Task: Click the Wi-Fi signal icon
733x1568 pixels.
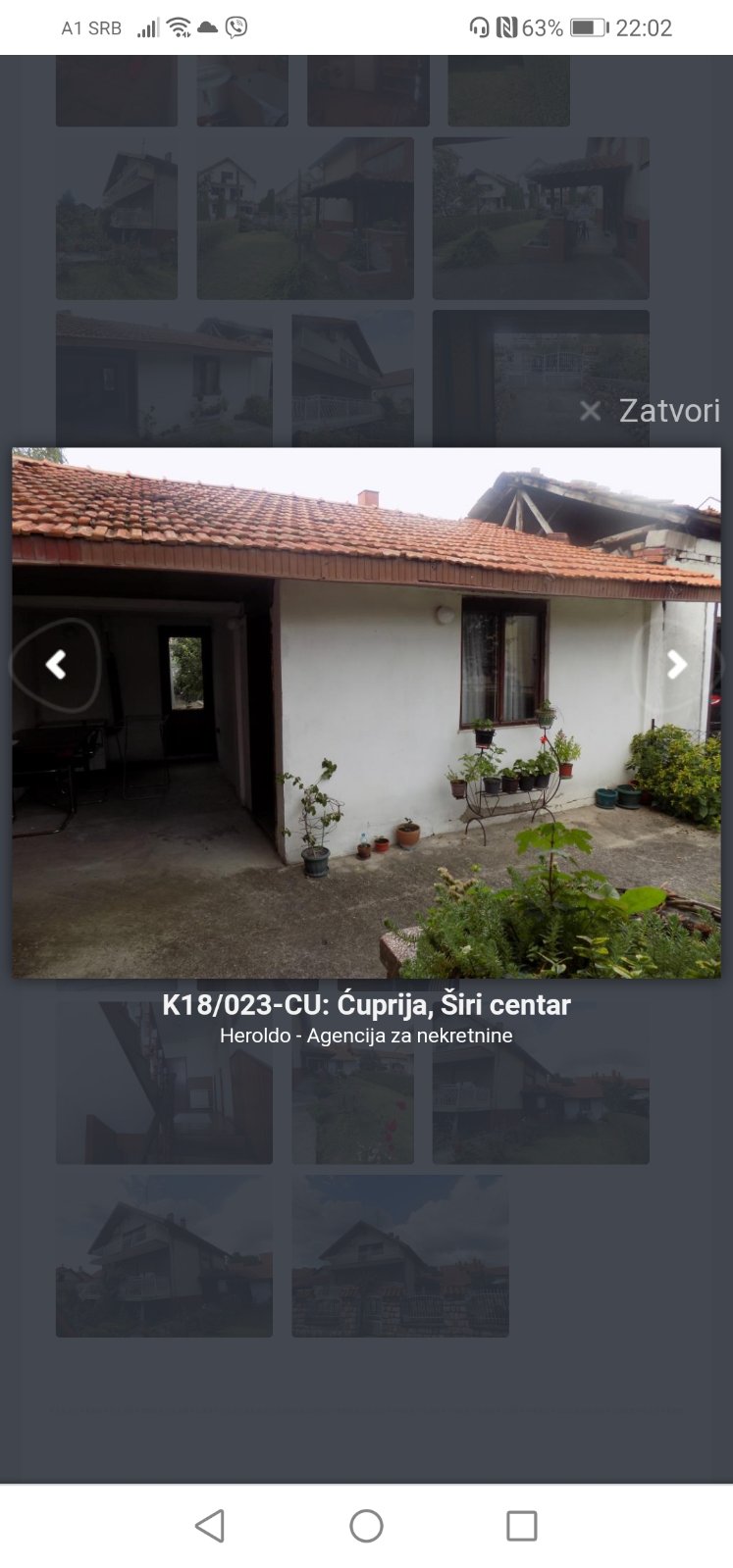Action: 177,27
